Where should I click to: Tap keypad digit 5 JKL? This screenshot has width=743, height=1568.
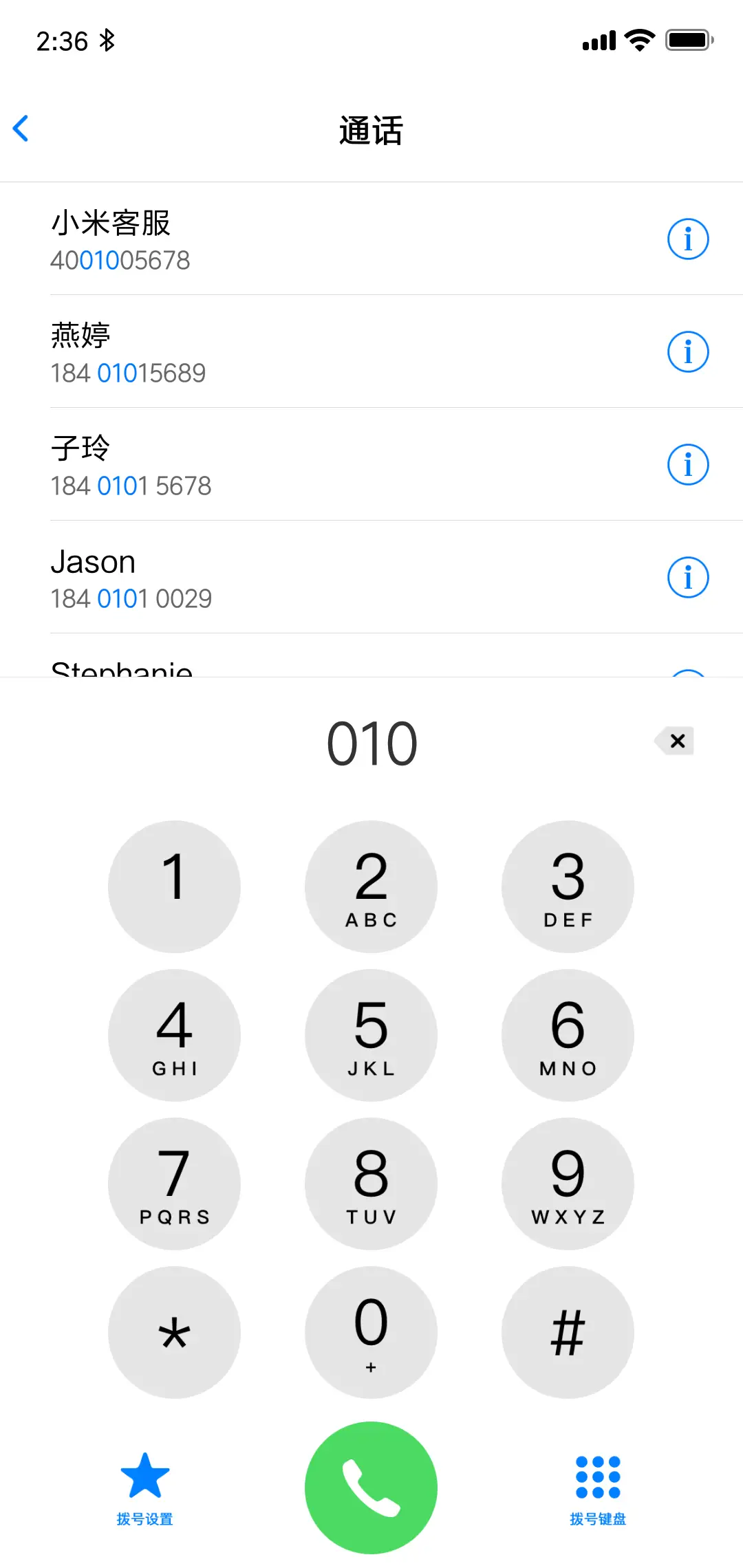click(x=371, y=1035)
